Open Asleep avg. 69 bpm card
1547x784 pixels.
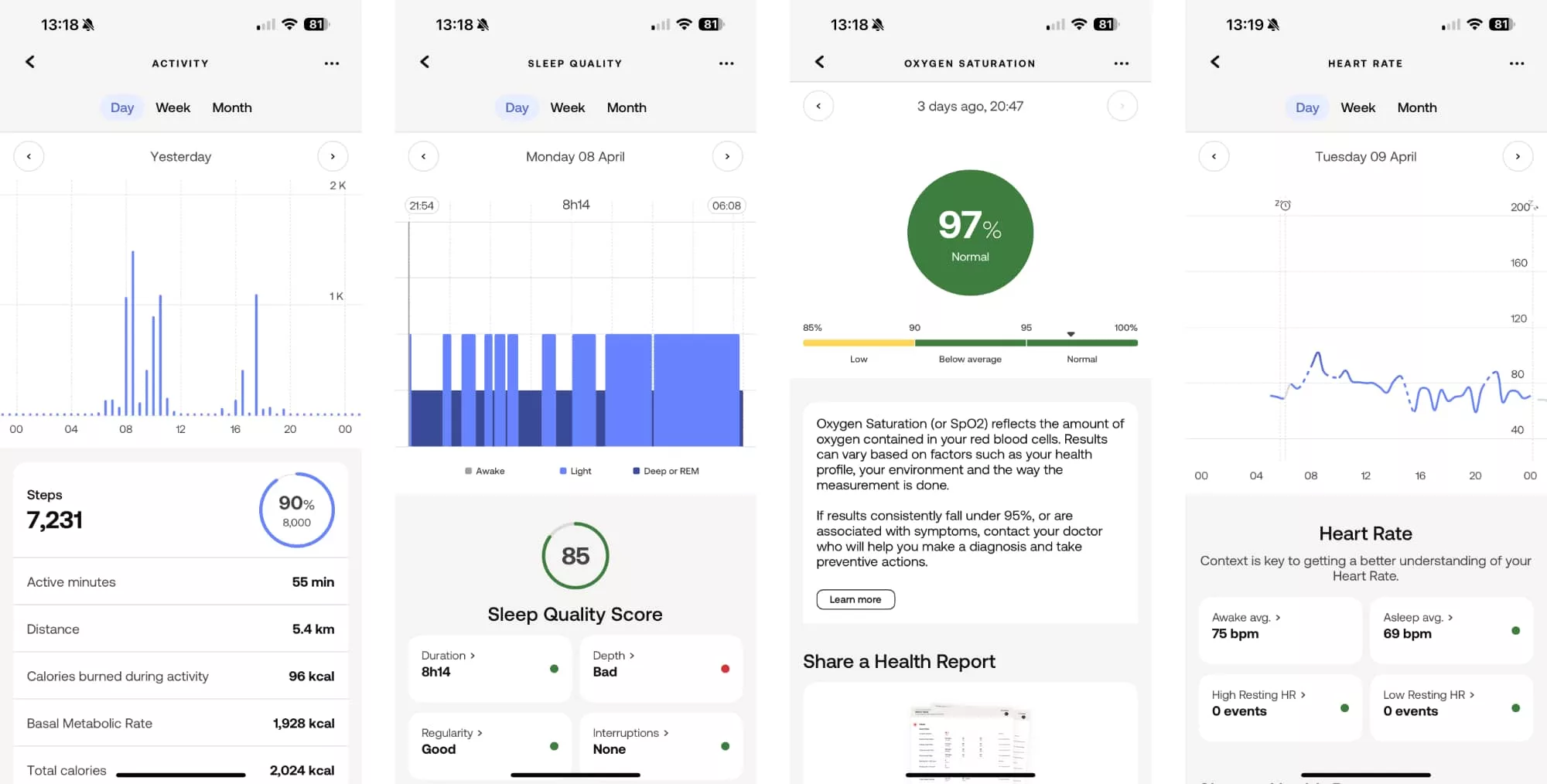pos(1451,629)
